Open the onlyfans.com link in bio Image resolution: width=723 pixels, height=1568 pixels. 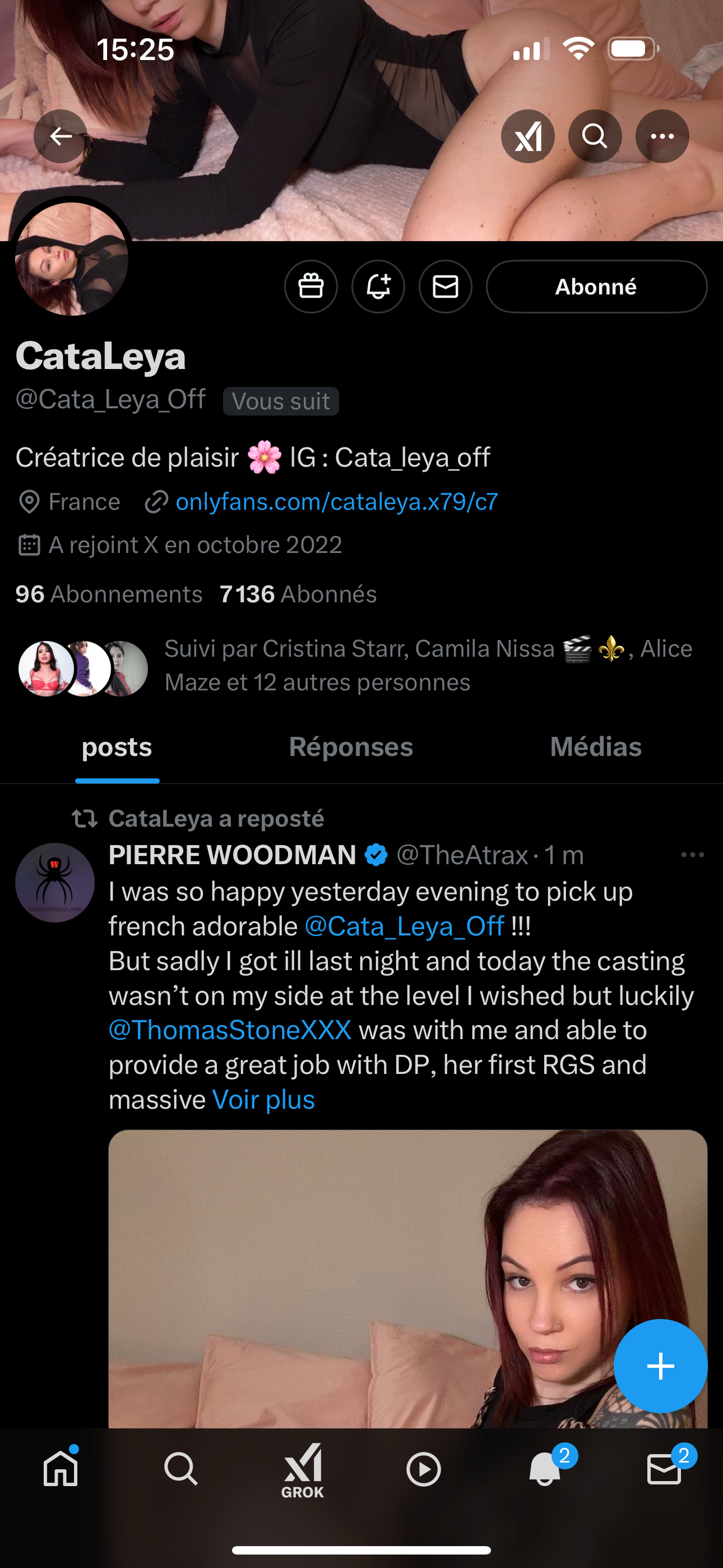pyautogui.click(x=336, y=501)
